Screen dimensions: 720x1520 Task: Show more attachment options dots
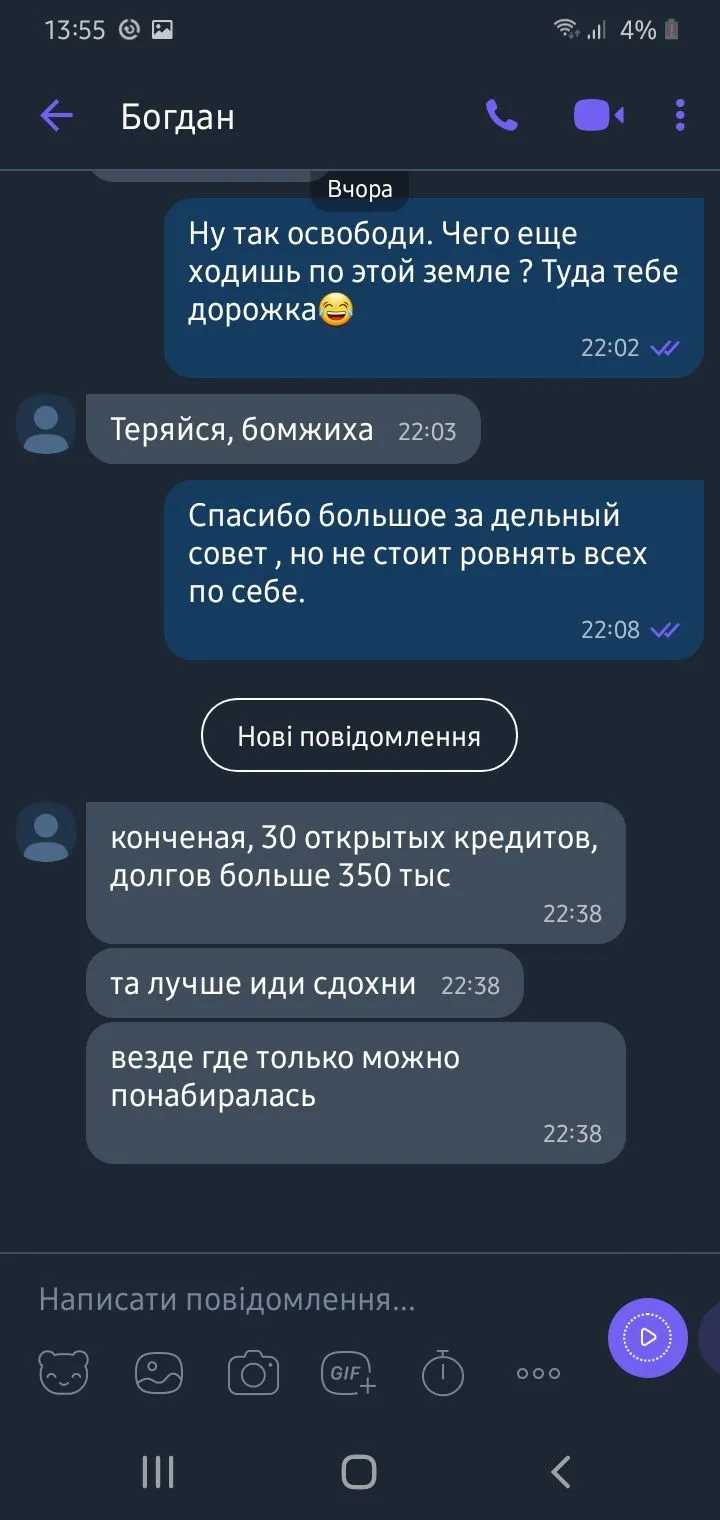click(538, 1372)
